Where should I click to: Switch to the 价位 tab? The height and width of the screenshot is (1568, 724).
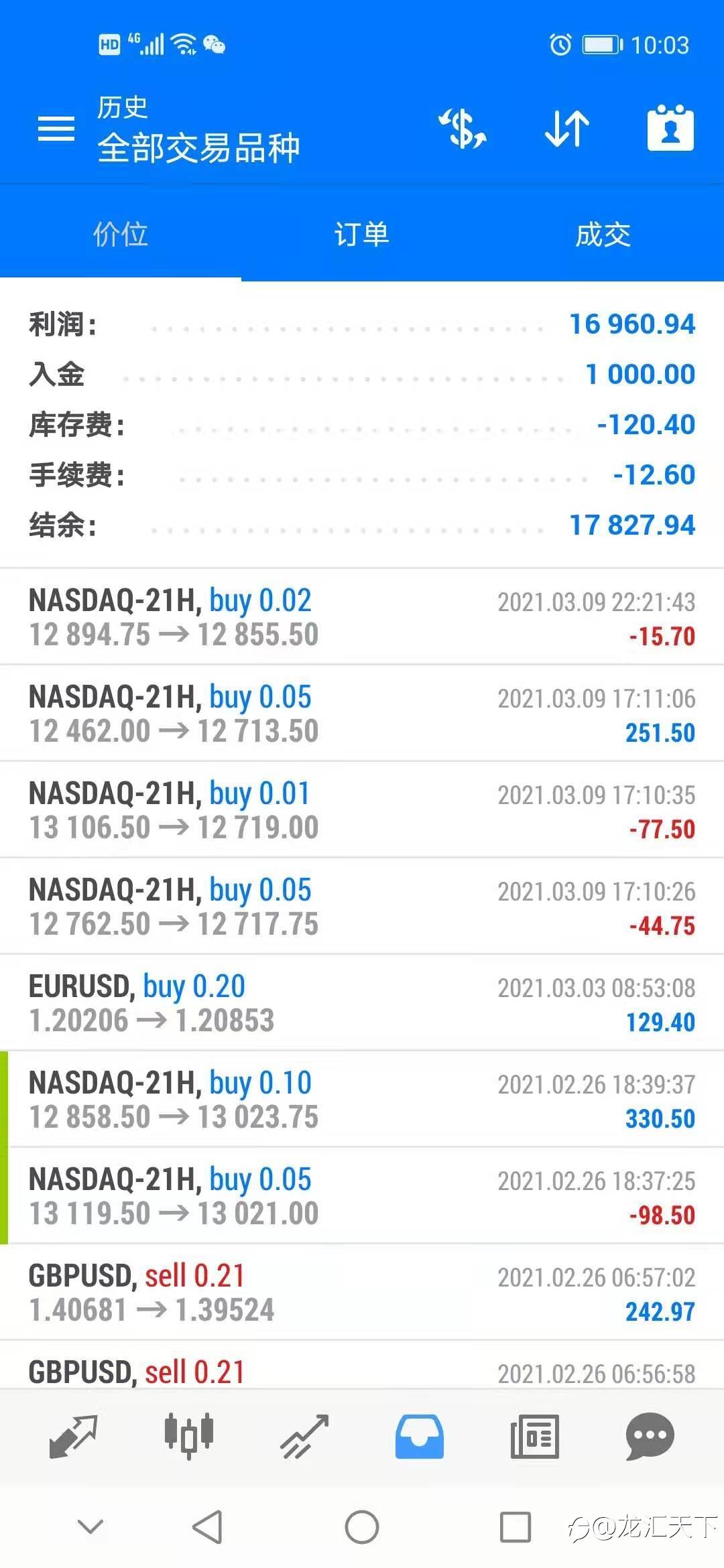[x=121, y=235]
